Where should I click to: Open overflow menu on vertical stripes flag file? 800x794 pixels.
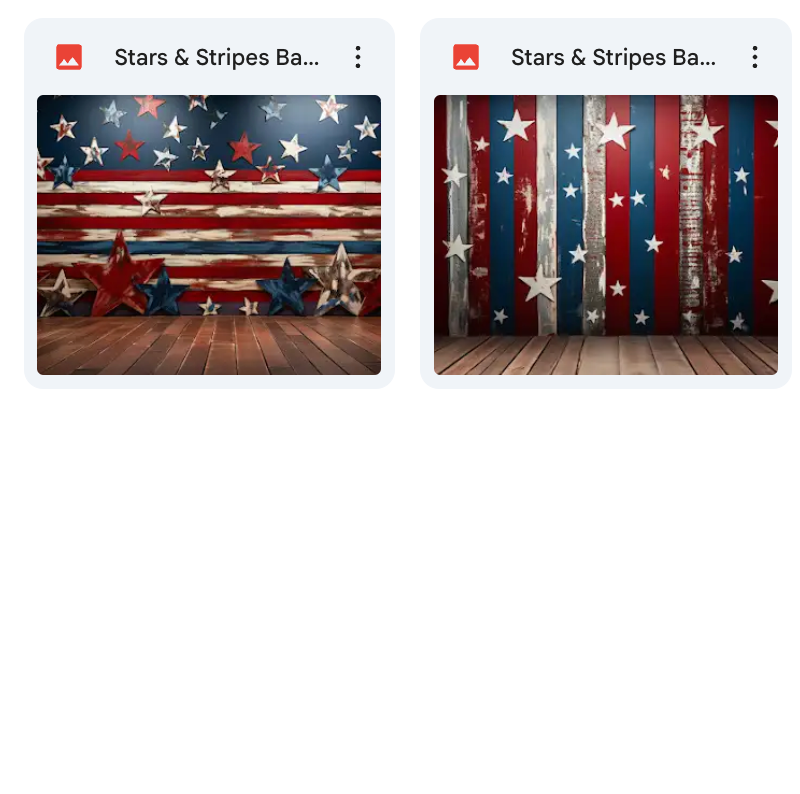pyautogui.click(x=755, y=57)
